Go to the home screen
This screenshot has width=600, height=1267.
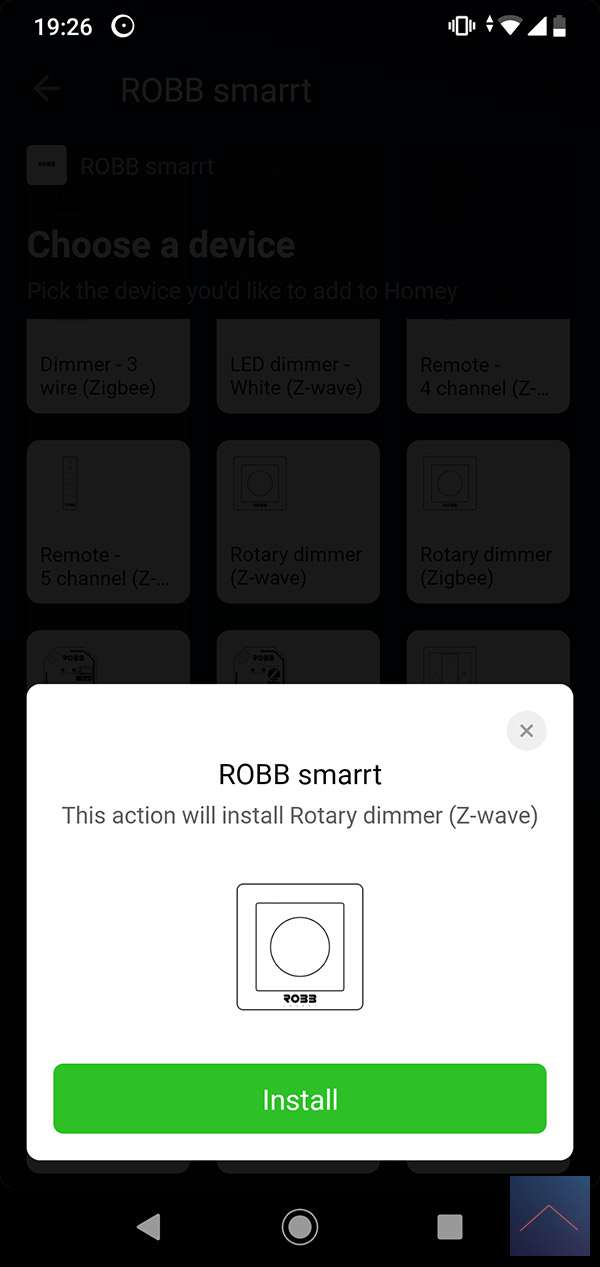(x=299, y=1226)
